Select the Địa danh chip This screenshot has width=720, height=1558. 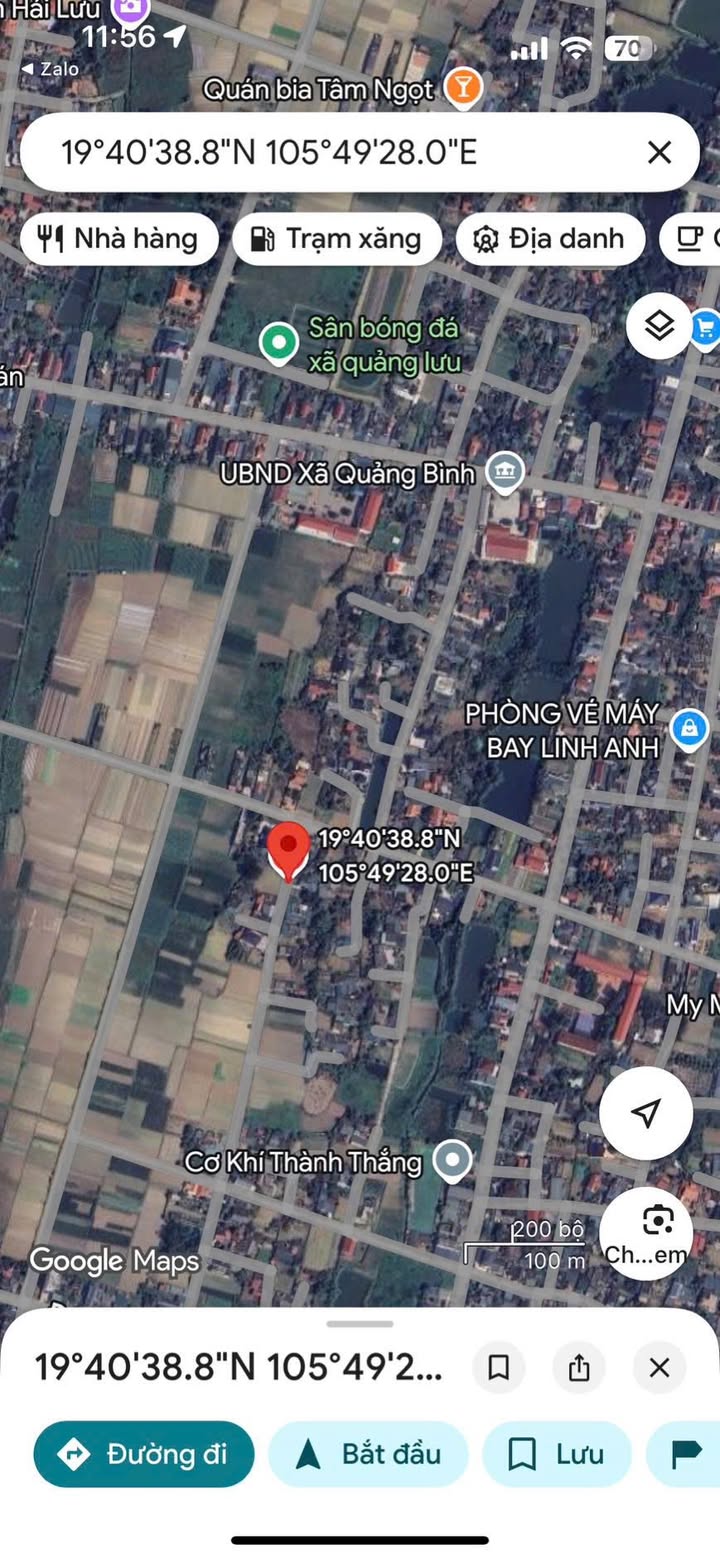pos(550,239)
